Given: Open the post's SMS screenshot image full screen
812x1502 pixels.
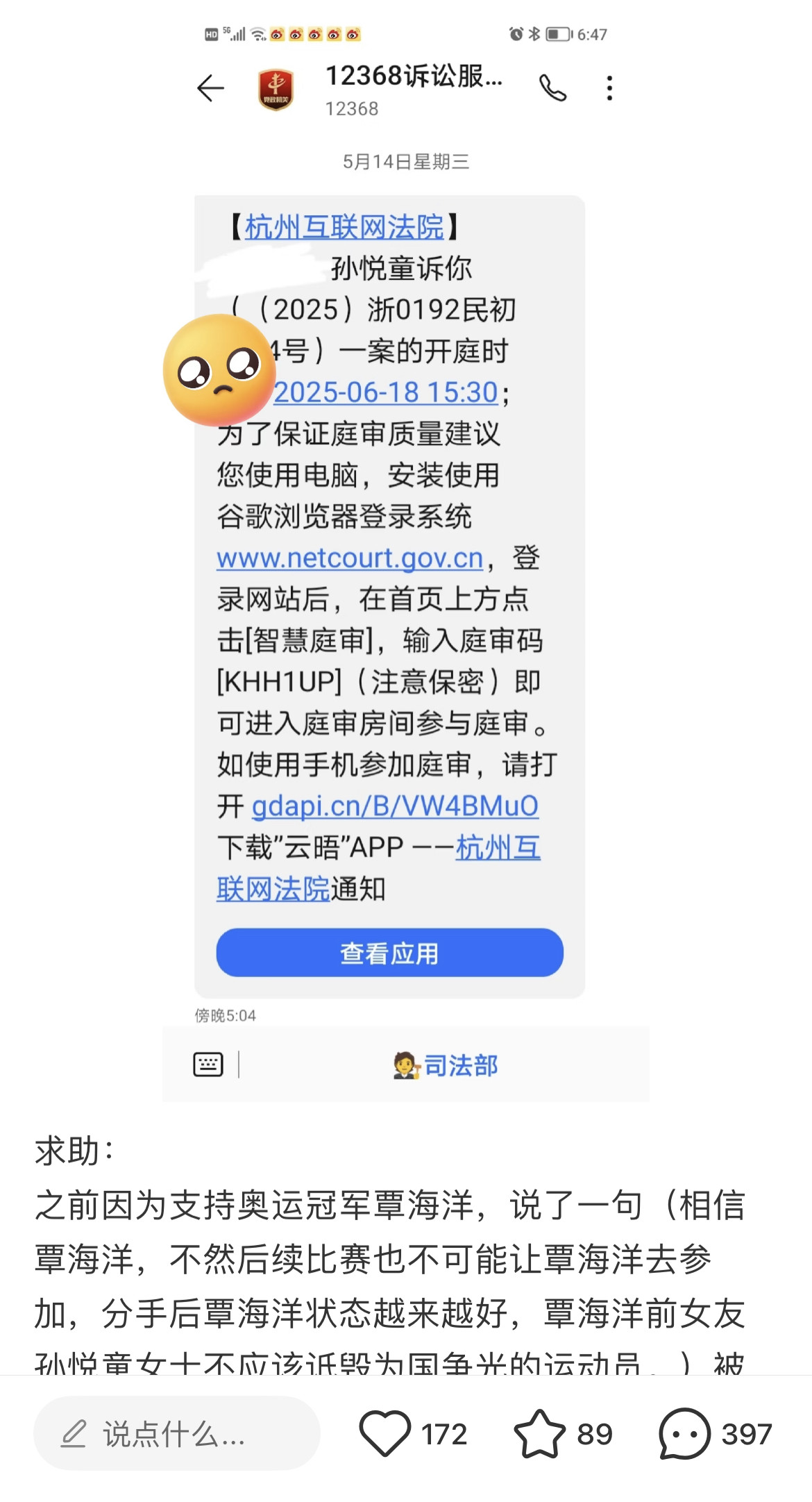Looking at the screenshot, I should (406, 556).
